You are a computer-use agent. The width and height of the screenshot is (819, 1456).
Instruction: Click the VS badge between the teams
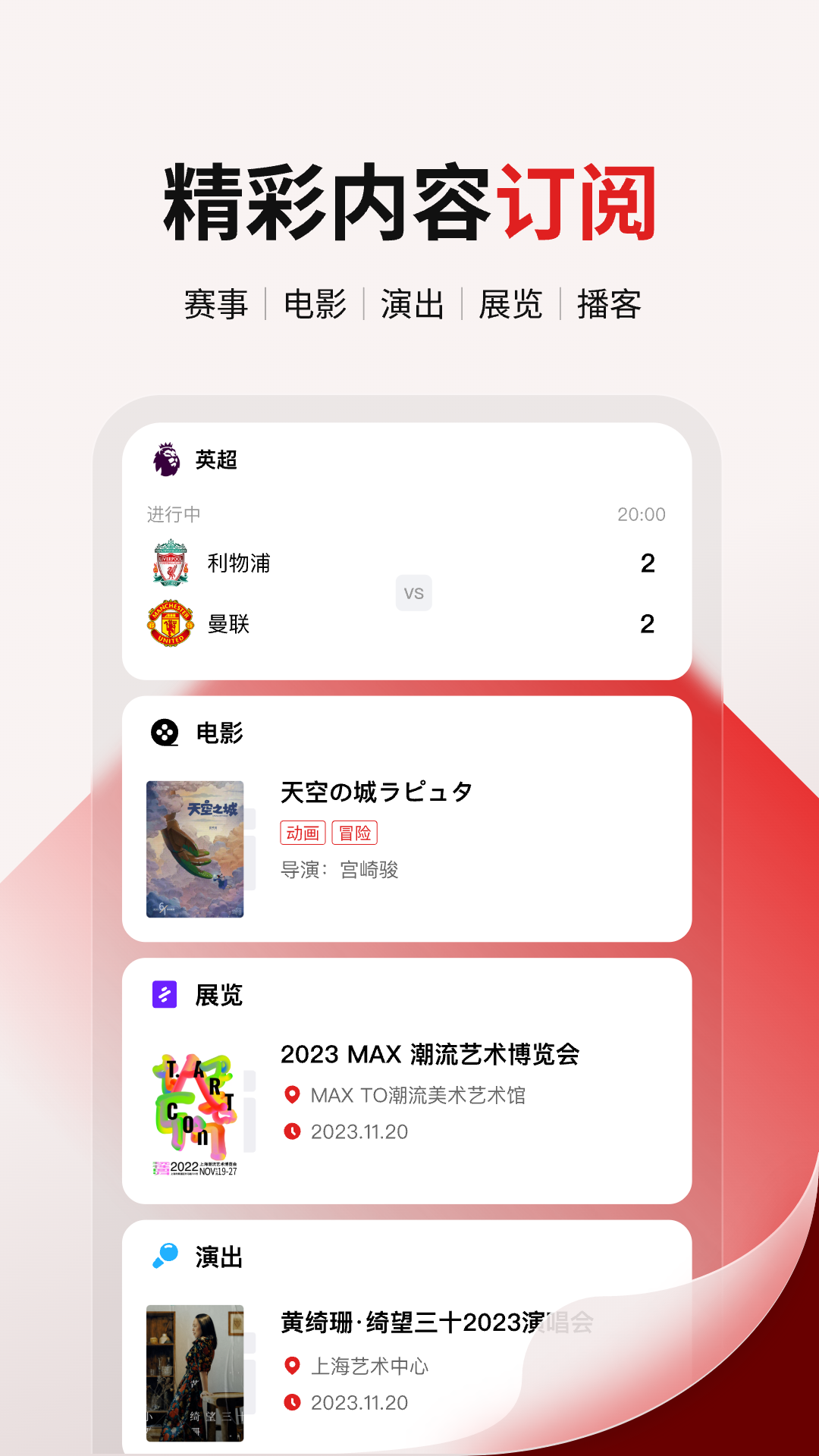pos(413,593)
